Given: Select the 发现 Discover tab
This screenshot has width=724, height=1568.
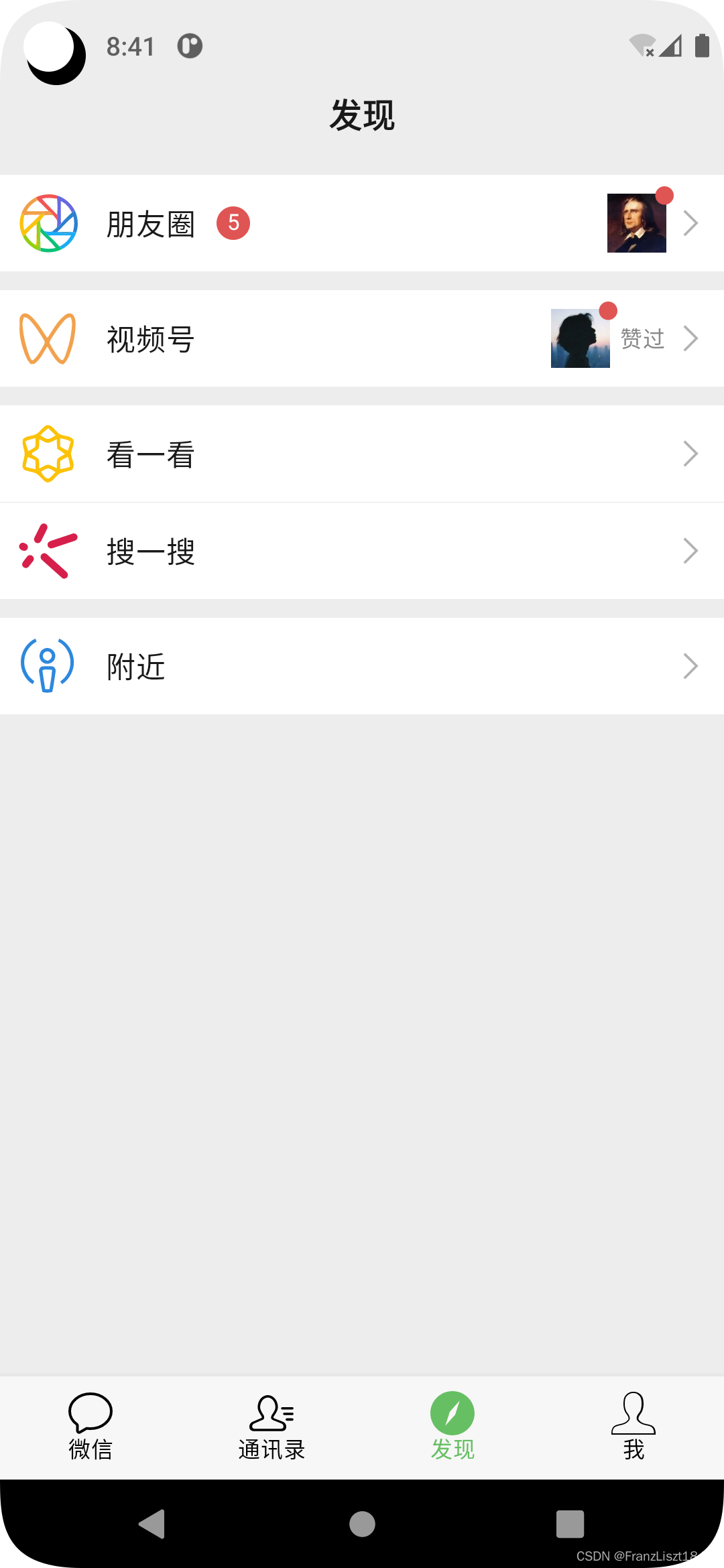Looking at the screenshot, I should tap(452, 1427).
